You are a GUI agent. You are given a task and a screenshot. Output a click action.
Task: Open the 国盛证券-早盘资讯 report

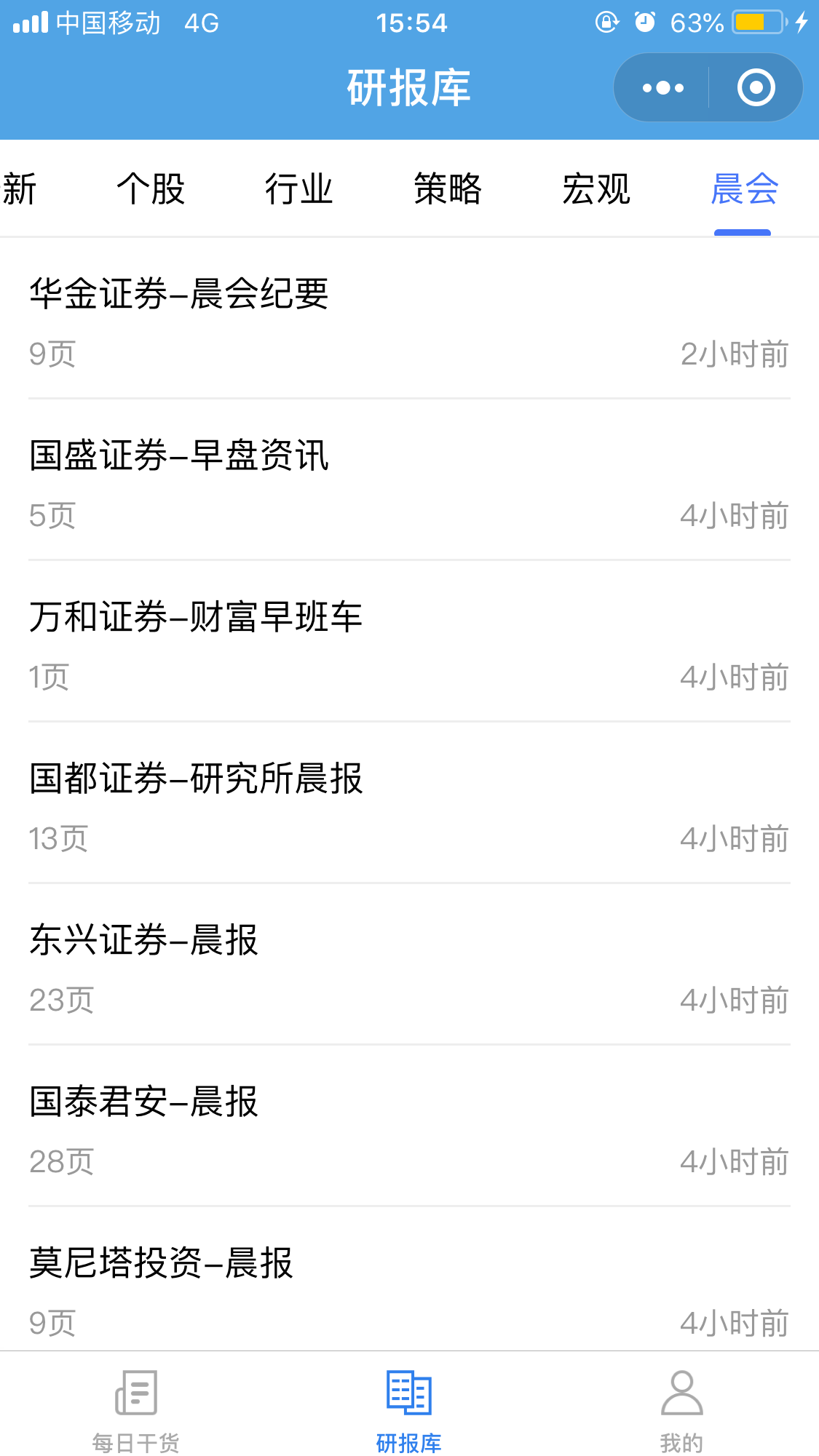pyautogui.click(x=409, y=480)
